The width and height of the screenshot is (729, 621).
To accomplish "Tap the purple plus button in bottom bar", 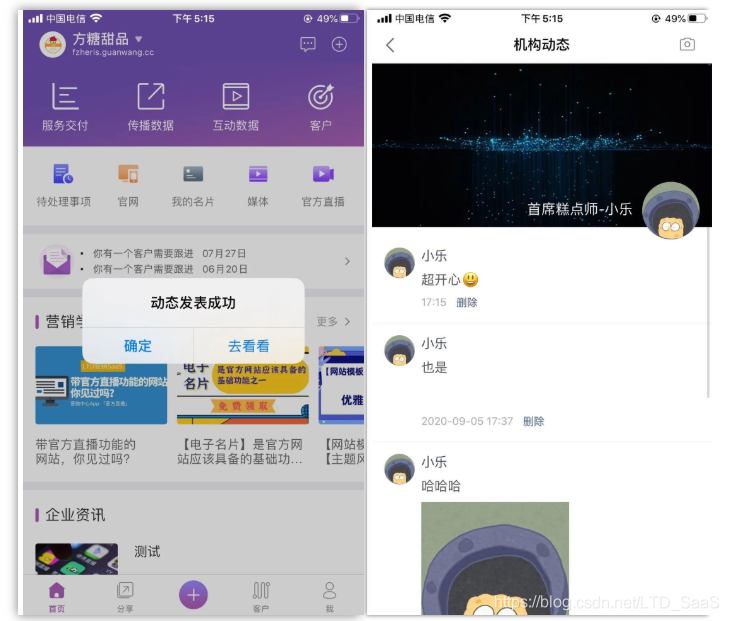I will (193, 594).
